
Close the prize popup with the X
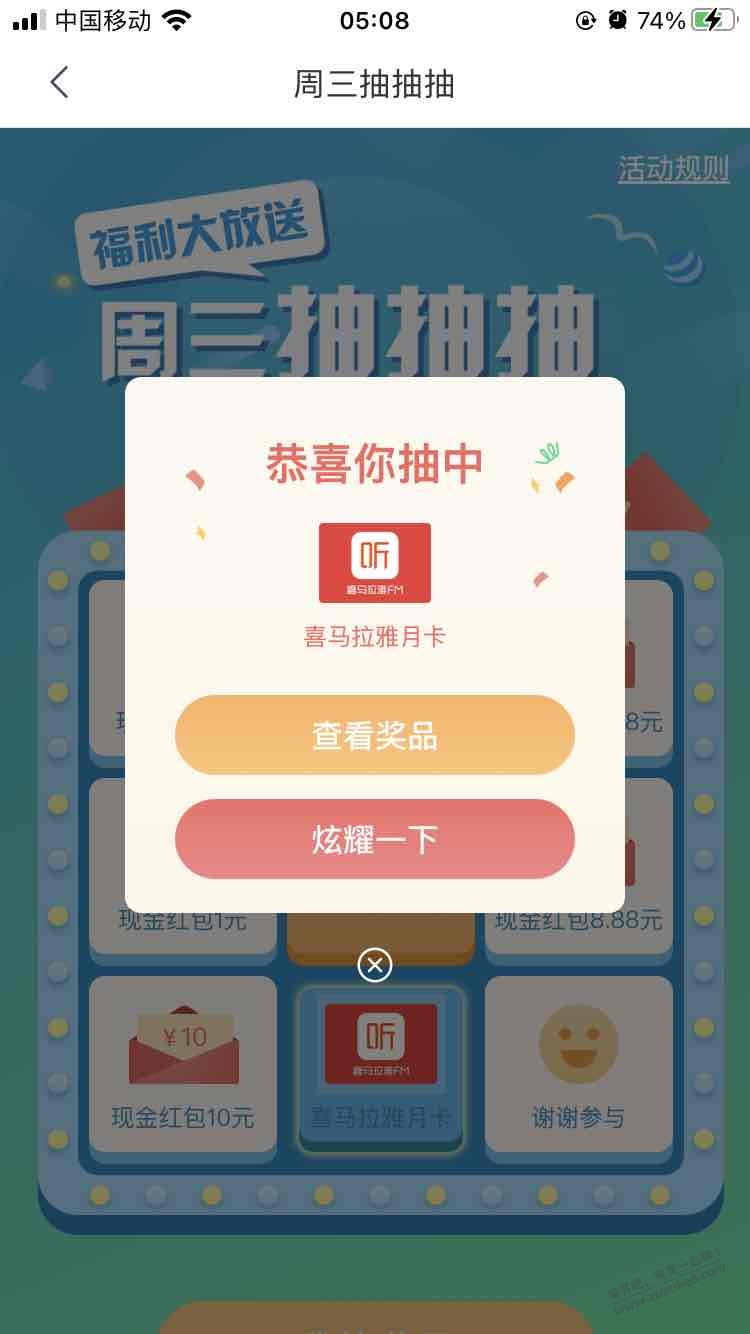coord(375,965)
